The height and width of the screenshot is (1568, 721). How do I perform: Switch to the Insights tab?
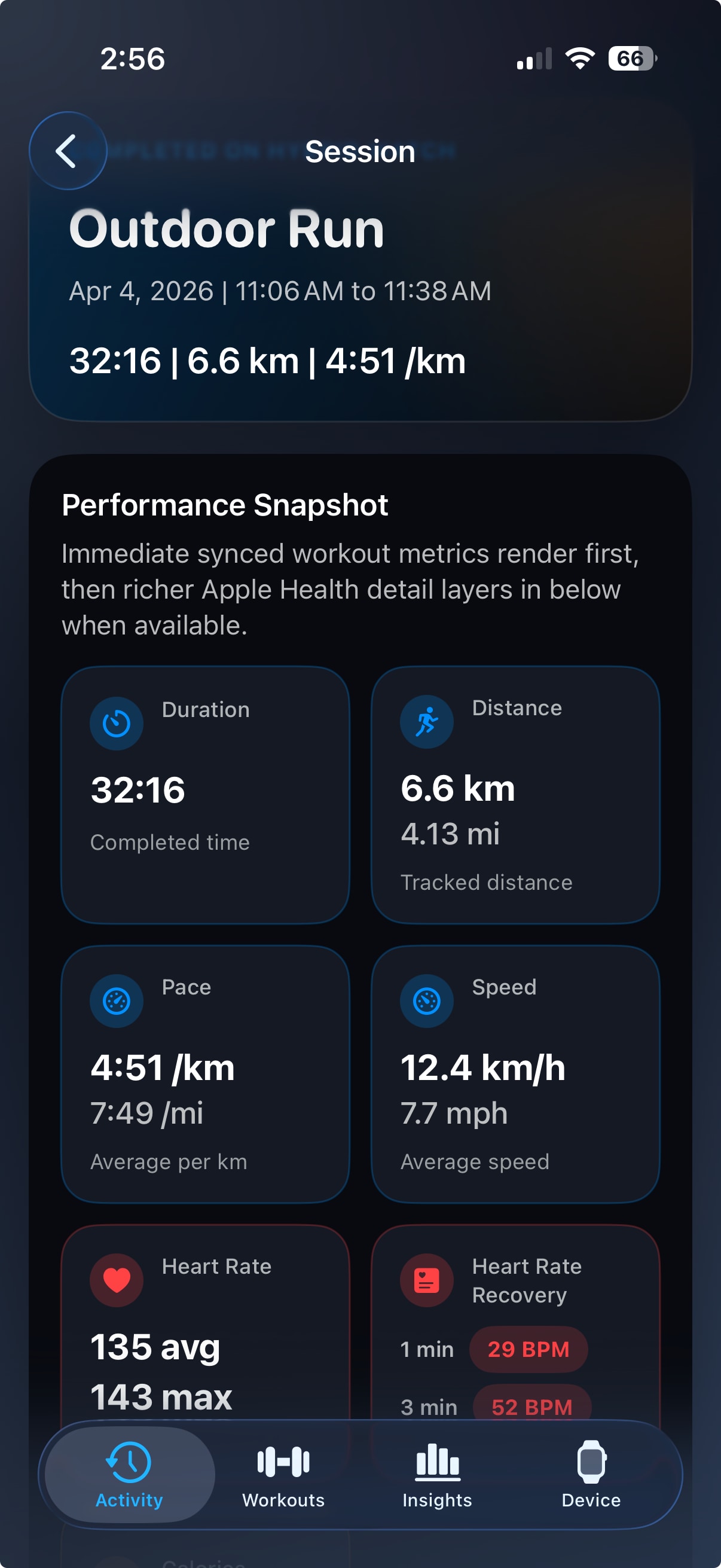coord(437,1474)
